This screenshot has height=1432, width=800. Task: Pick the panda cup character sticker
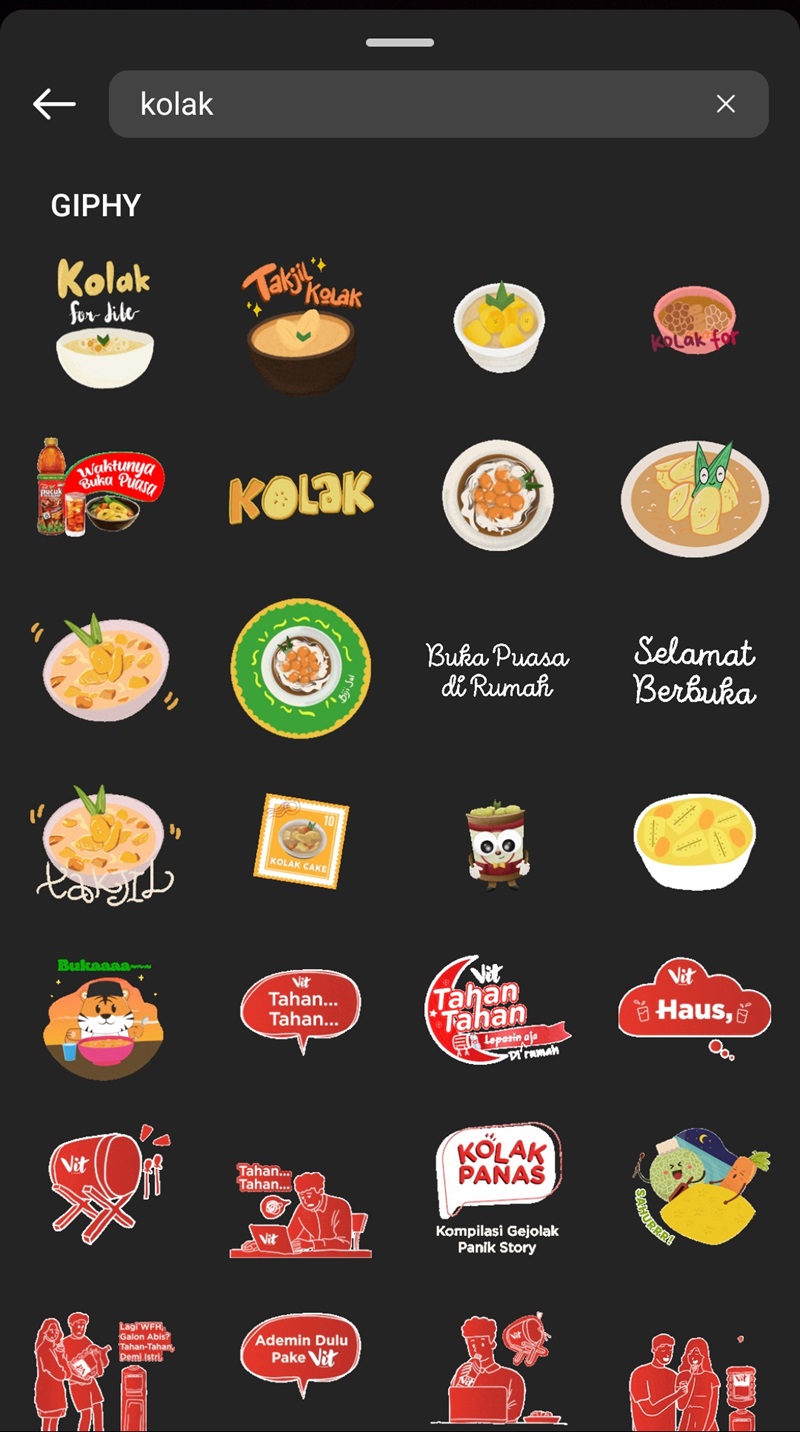point(498,845)
